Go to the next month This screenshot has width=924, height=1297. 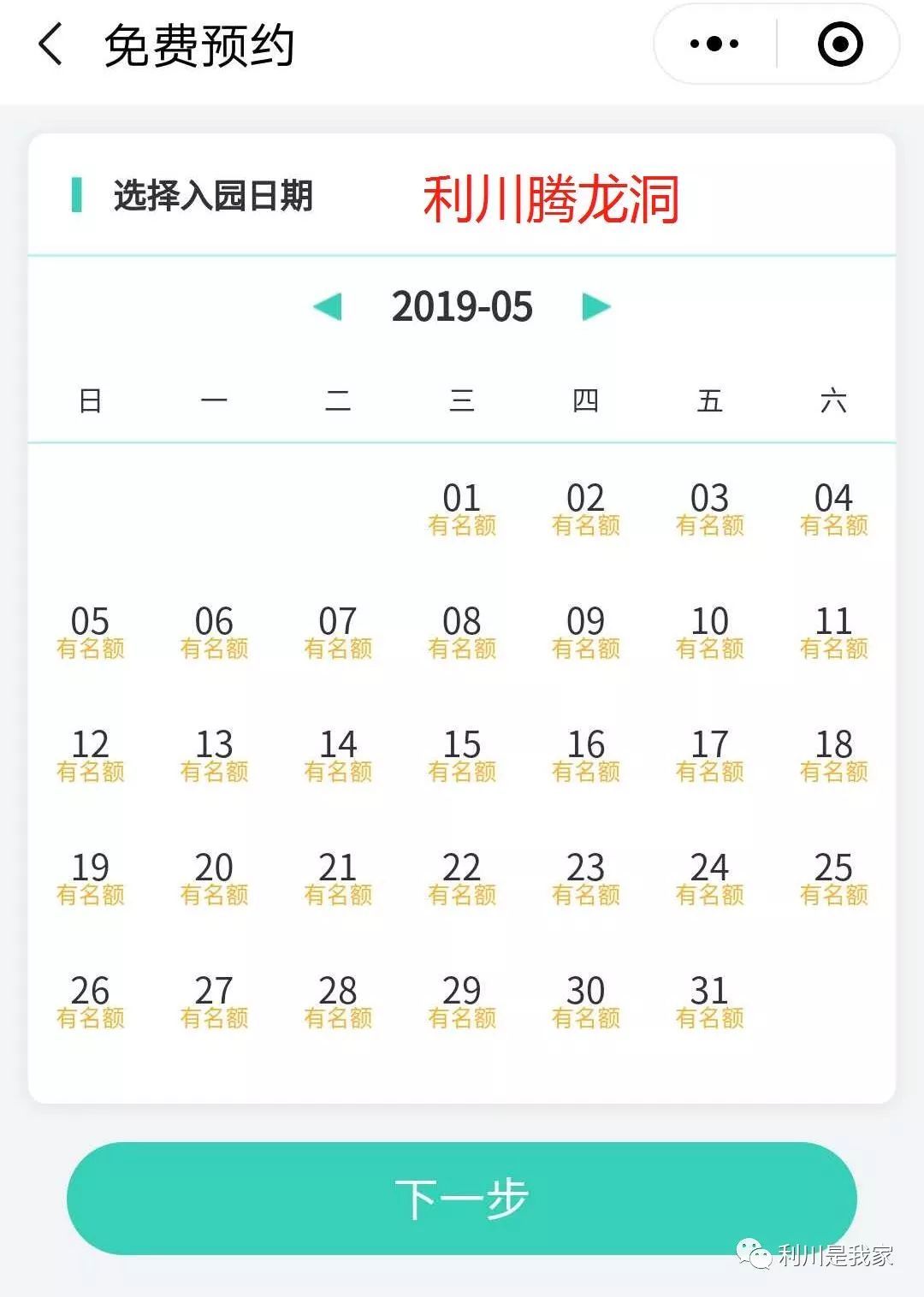click(x=595, y=306)
